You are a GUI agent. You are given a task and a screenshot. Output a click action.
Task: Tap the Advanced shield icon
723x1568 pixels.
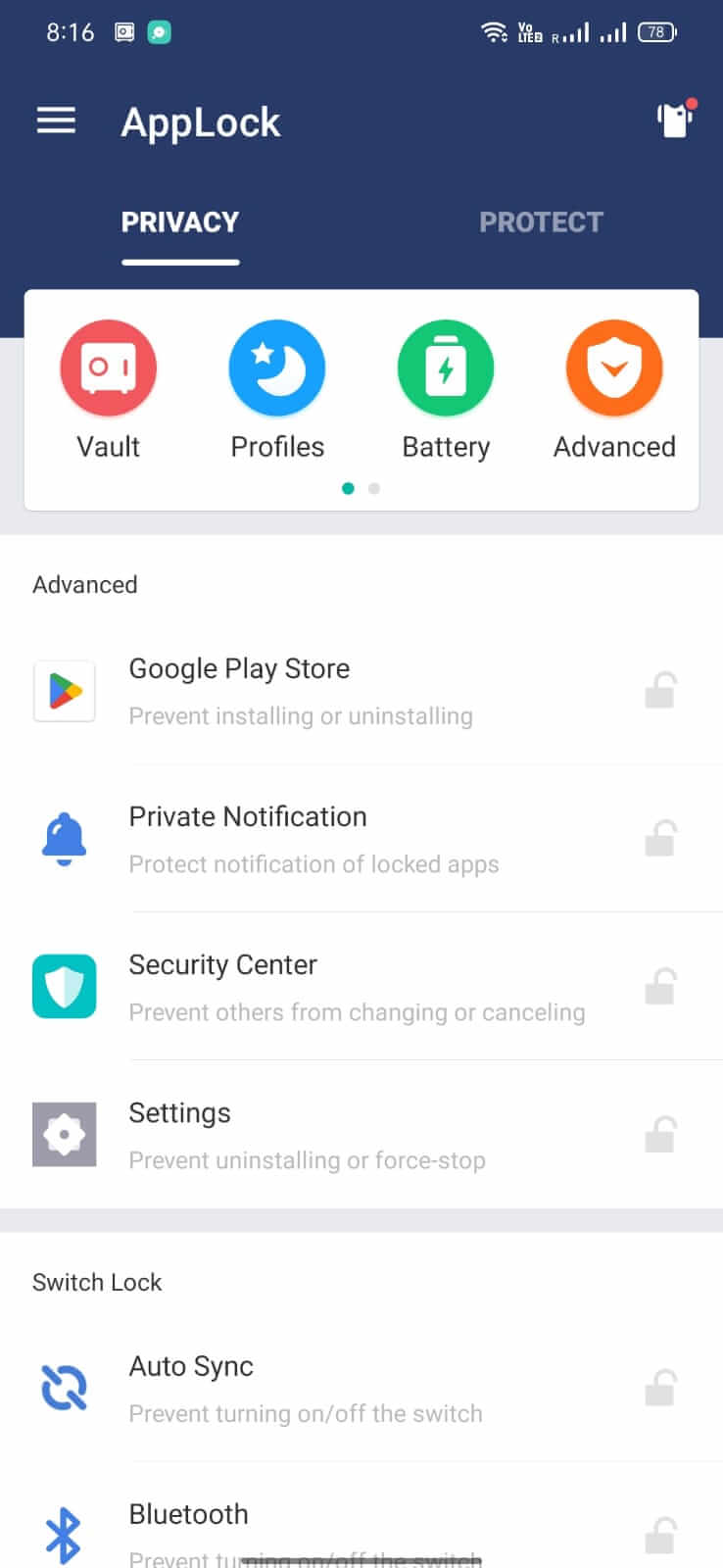click(x=614, y=367)
